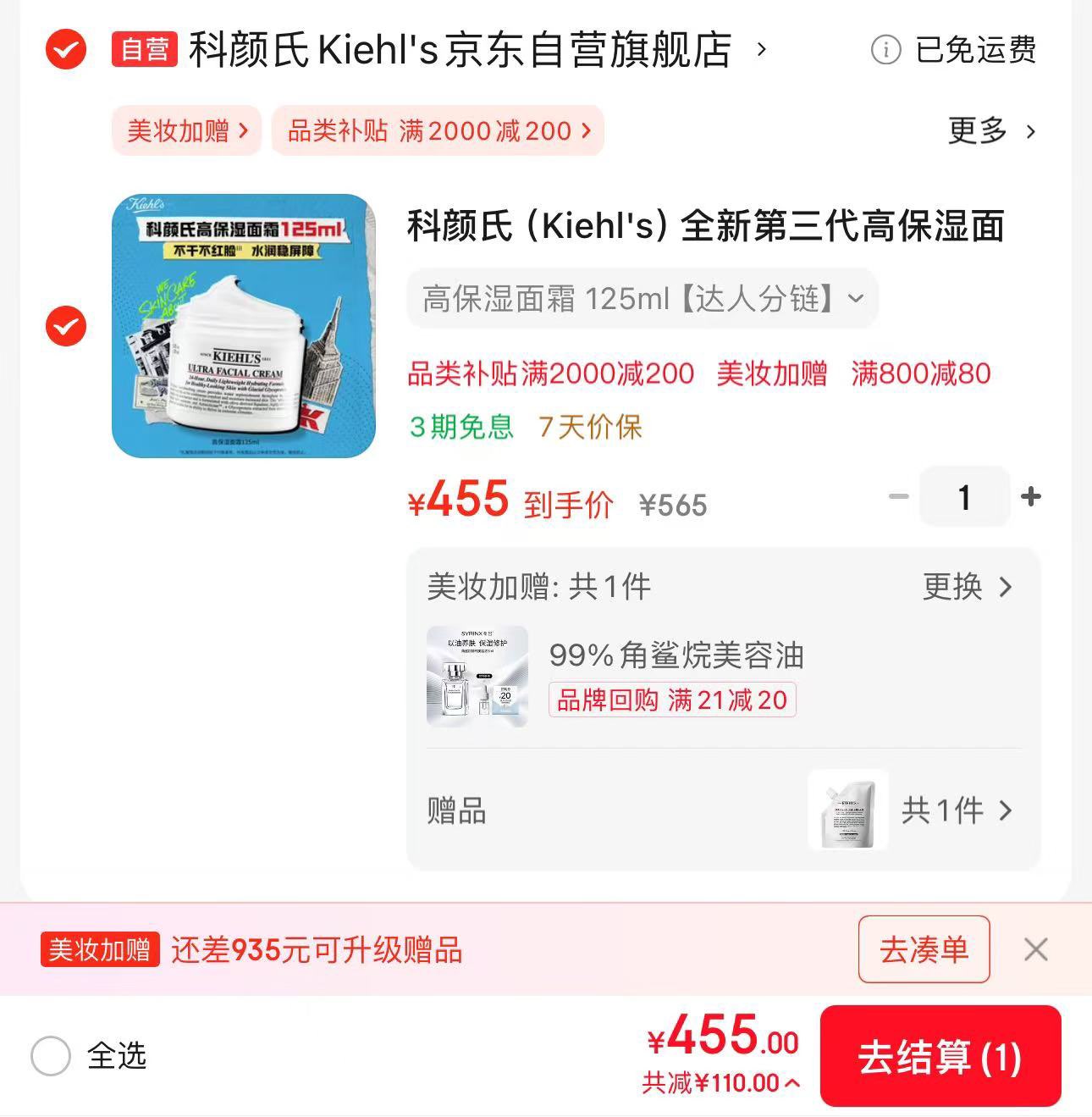The image size is (1092, 1117).
Task: Expand the 赠品 共1件 row
Action: point(957,810)
